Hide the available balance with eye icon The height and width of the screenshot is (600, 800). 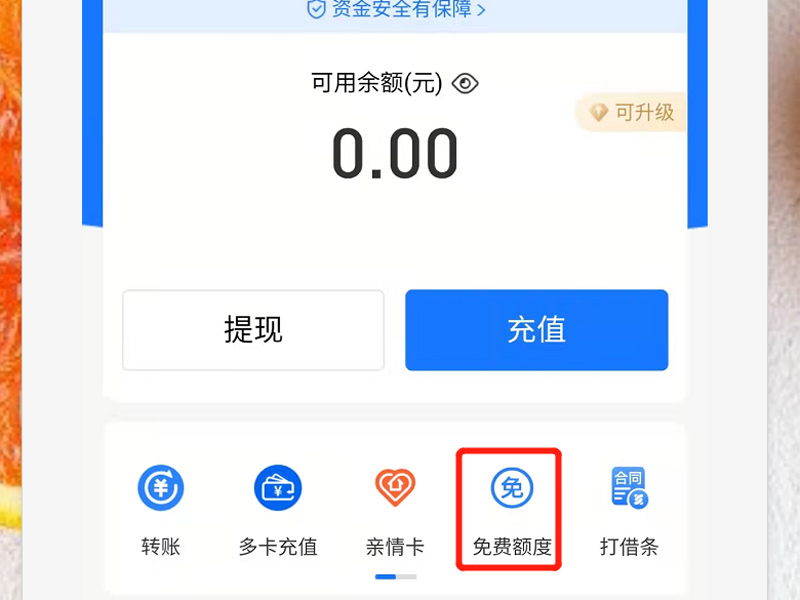(465, 84)
